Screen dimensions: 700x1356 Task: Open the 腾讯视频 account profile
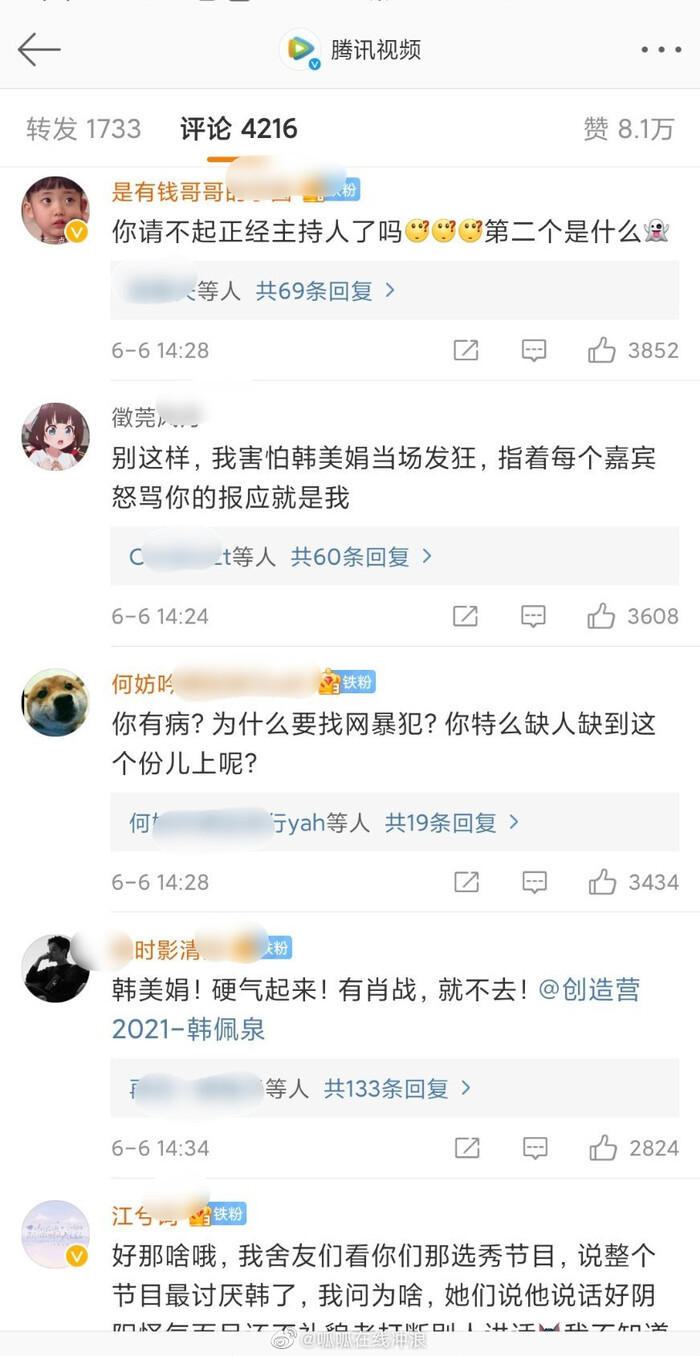point(352,49)
